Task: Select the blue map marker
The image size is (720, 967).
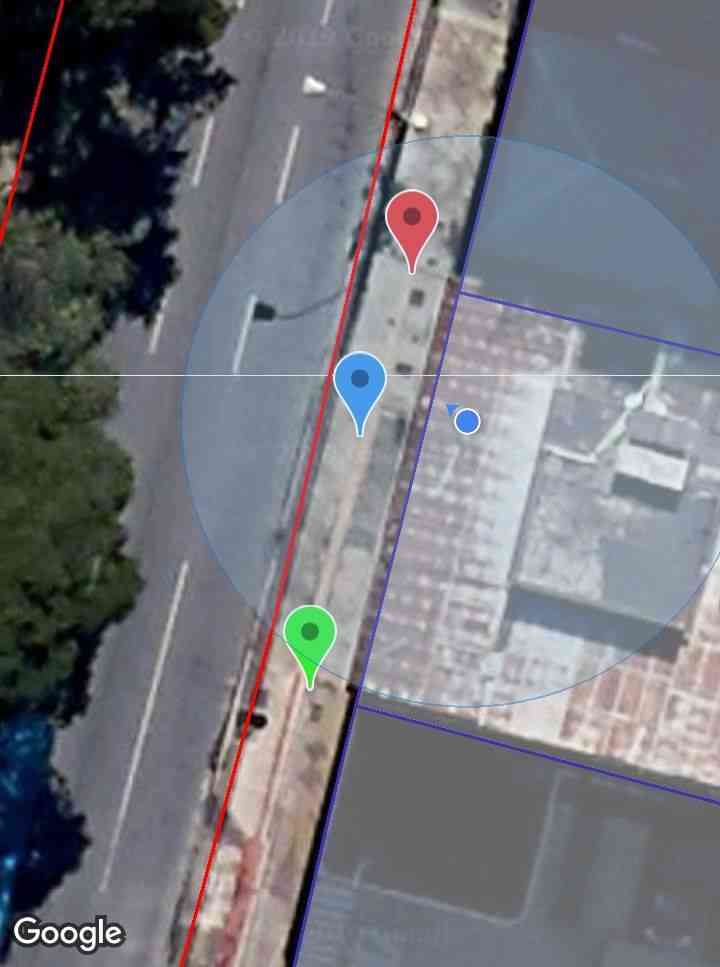Action: pos(360,383)
